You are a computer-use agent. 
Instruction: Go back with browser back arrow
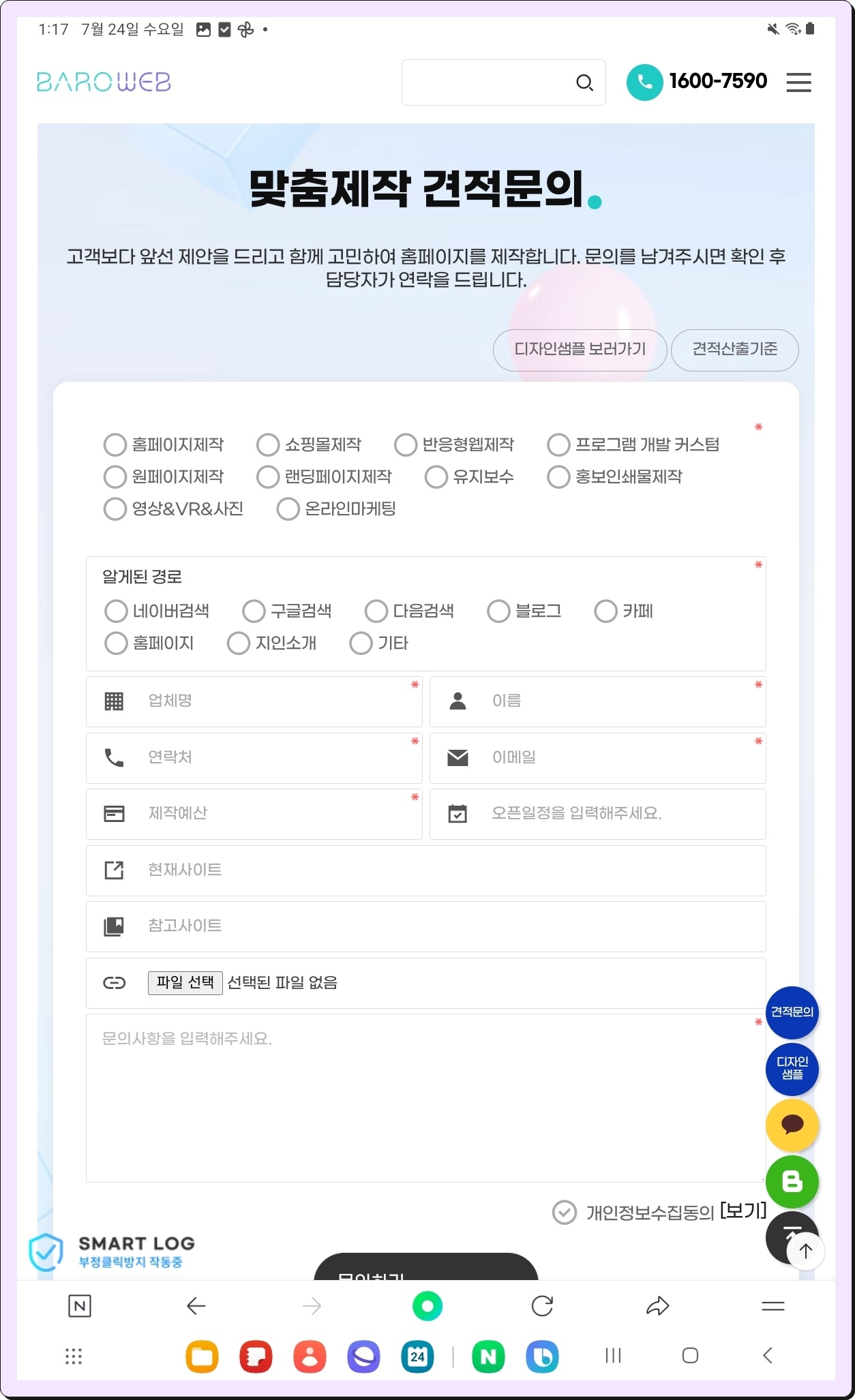click(196, 1306)
